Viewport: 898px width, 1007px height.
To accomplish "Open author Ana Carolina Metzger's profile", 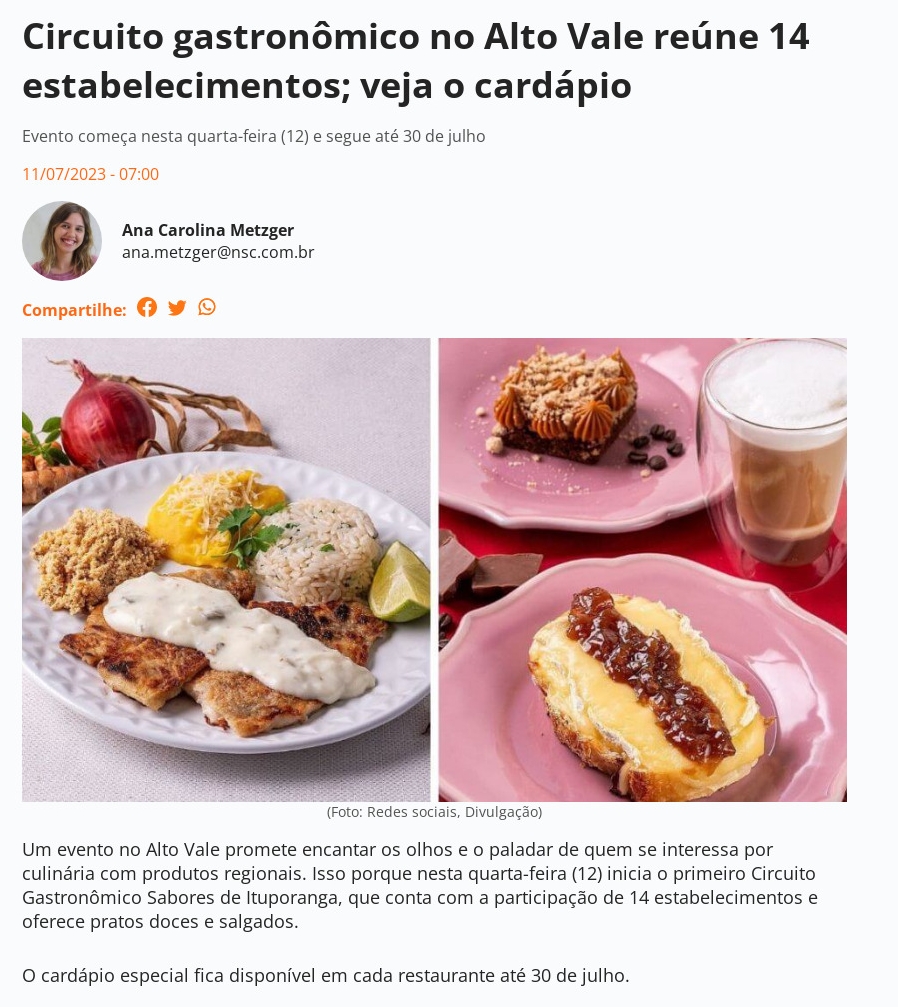I will click(207, 230).
